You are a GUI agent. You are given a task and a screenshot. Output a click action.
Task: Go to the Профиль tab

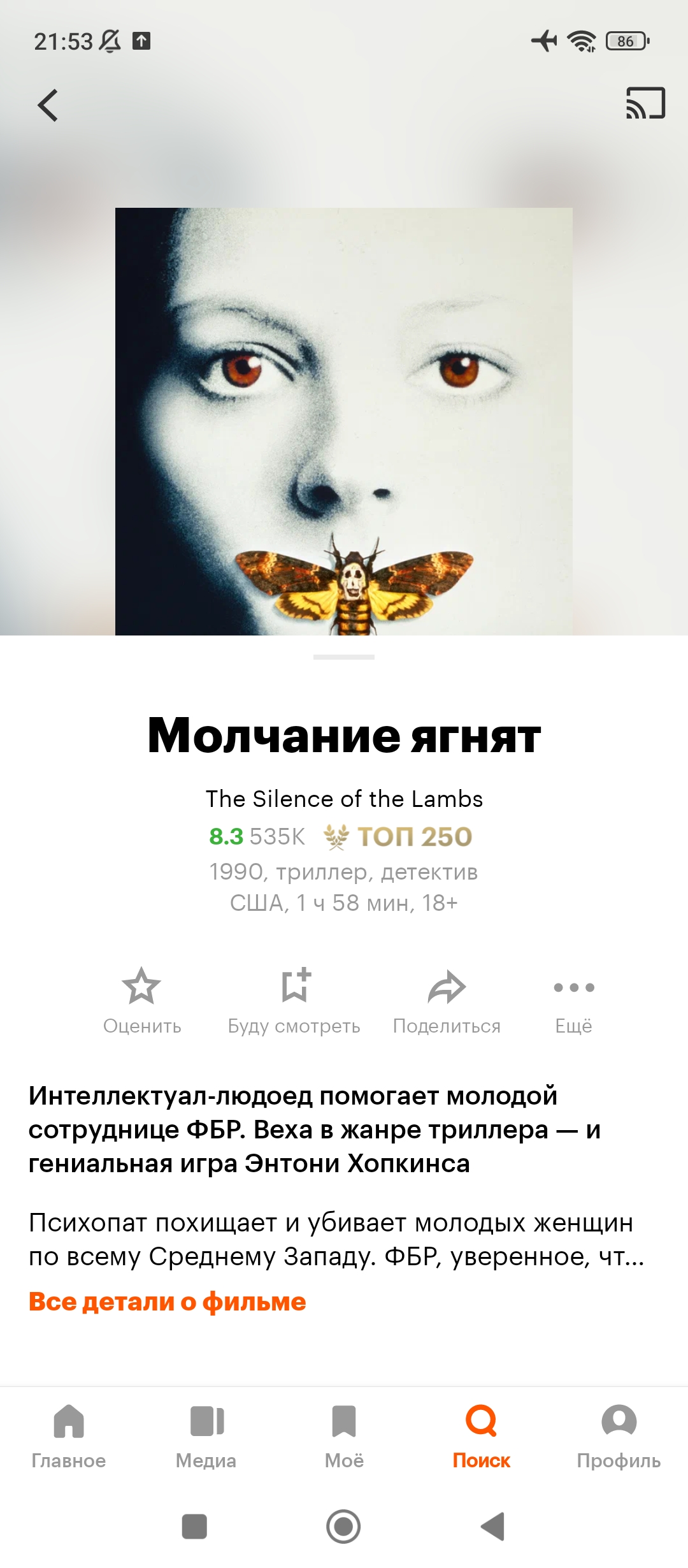619,1435
